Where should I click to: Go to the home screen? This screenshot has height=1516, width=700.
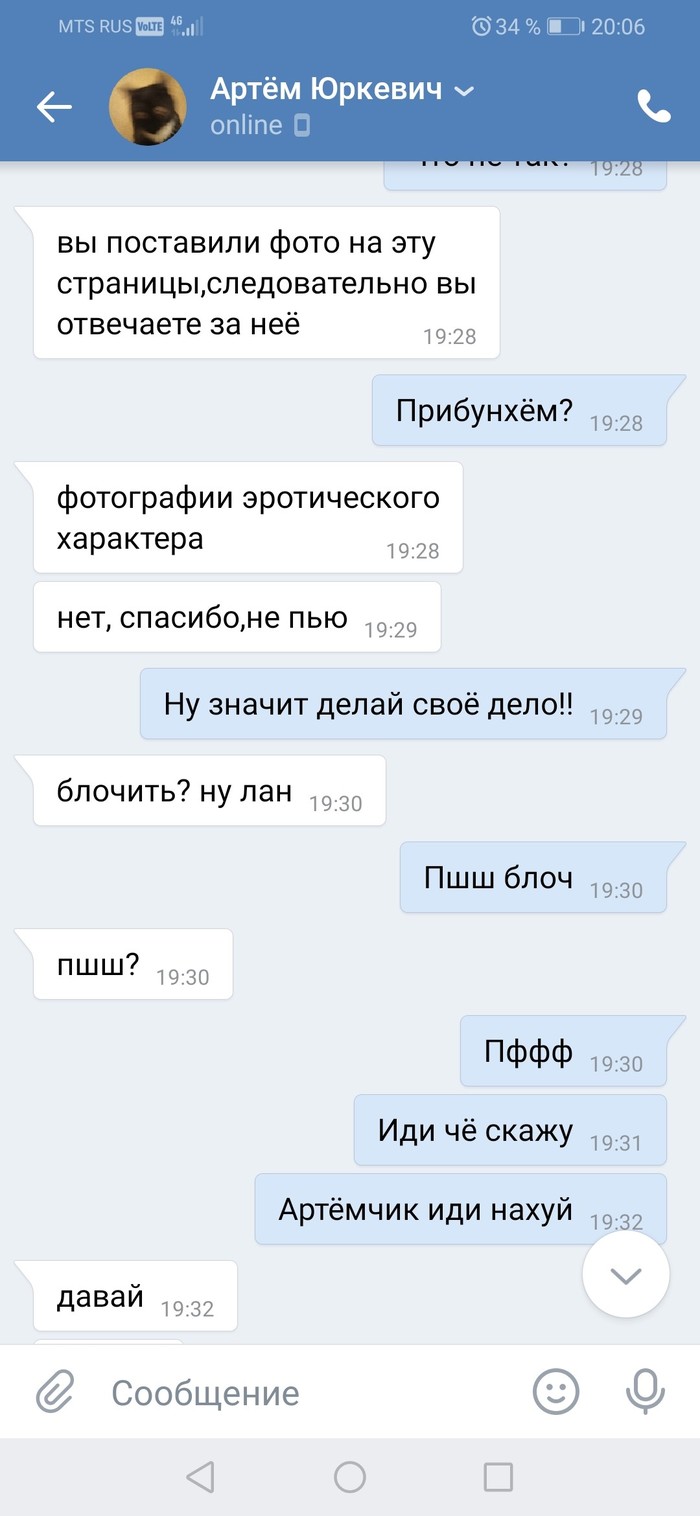[350, 1477]
